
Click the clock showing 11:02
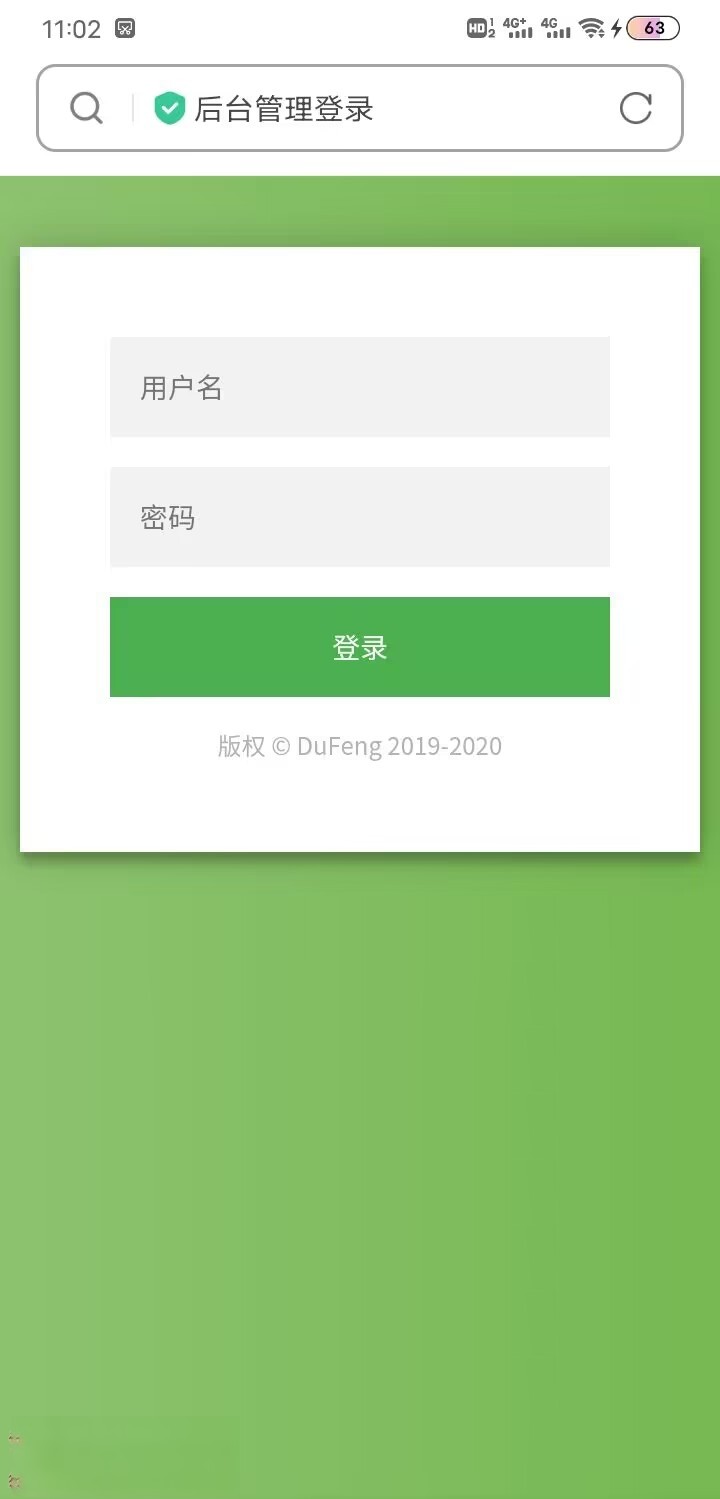[x=72, y=28]
